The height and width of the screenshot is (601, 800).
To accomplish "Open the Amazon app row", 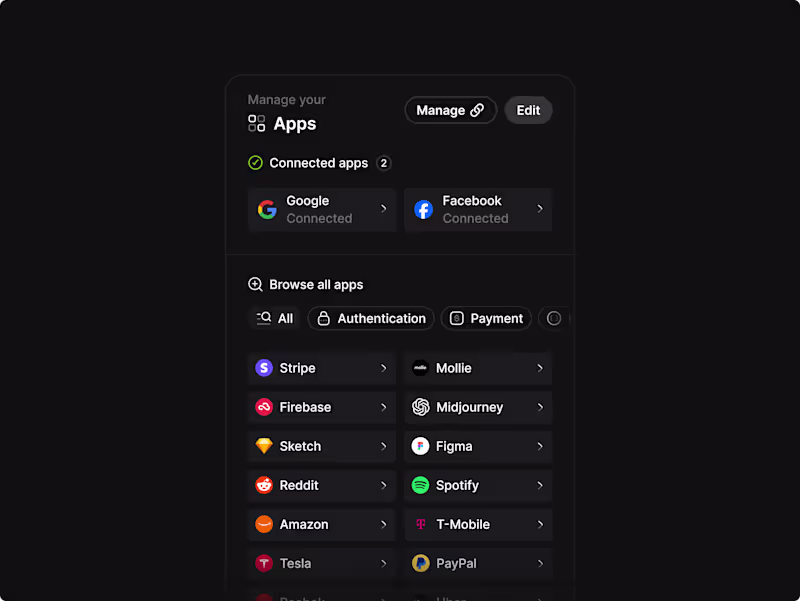I will click(x=322, y=524).
